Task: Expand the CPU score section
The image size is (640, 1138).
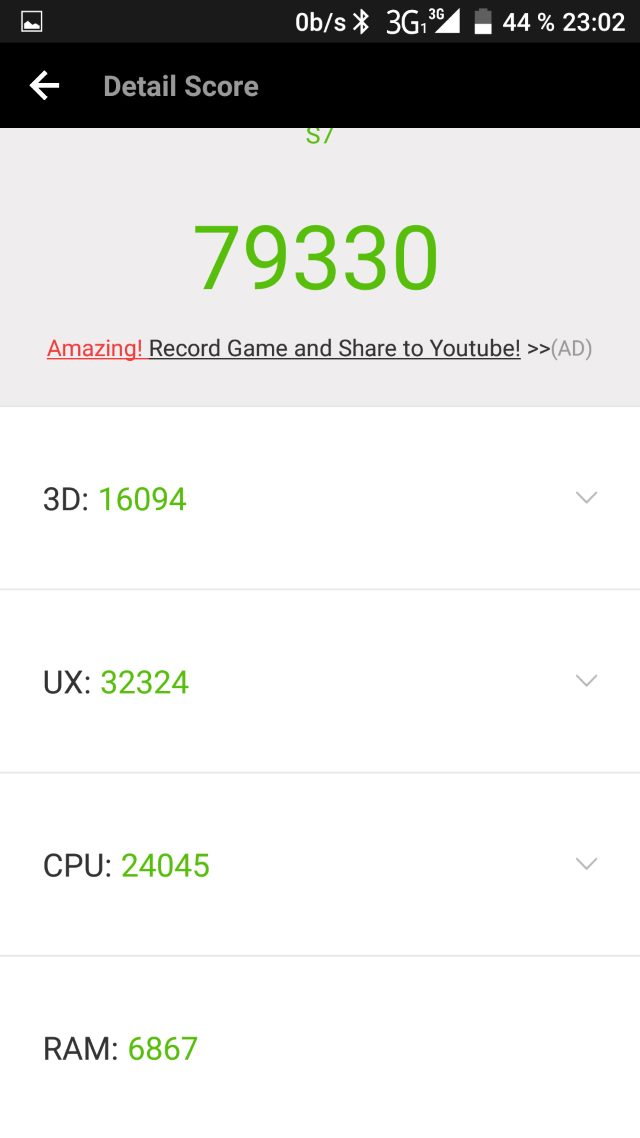Action: pos(586,864)
